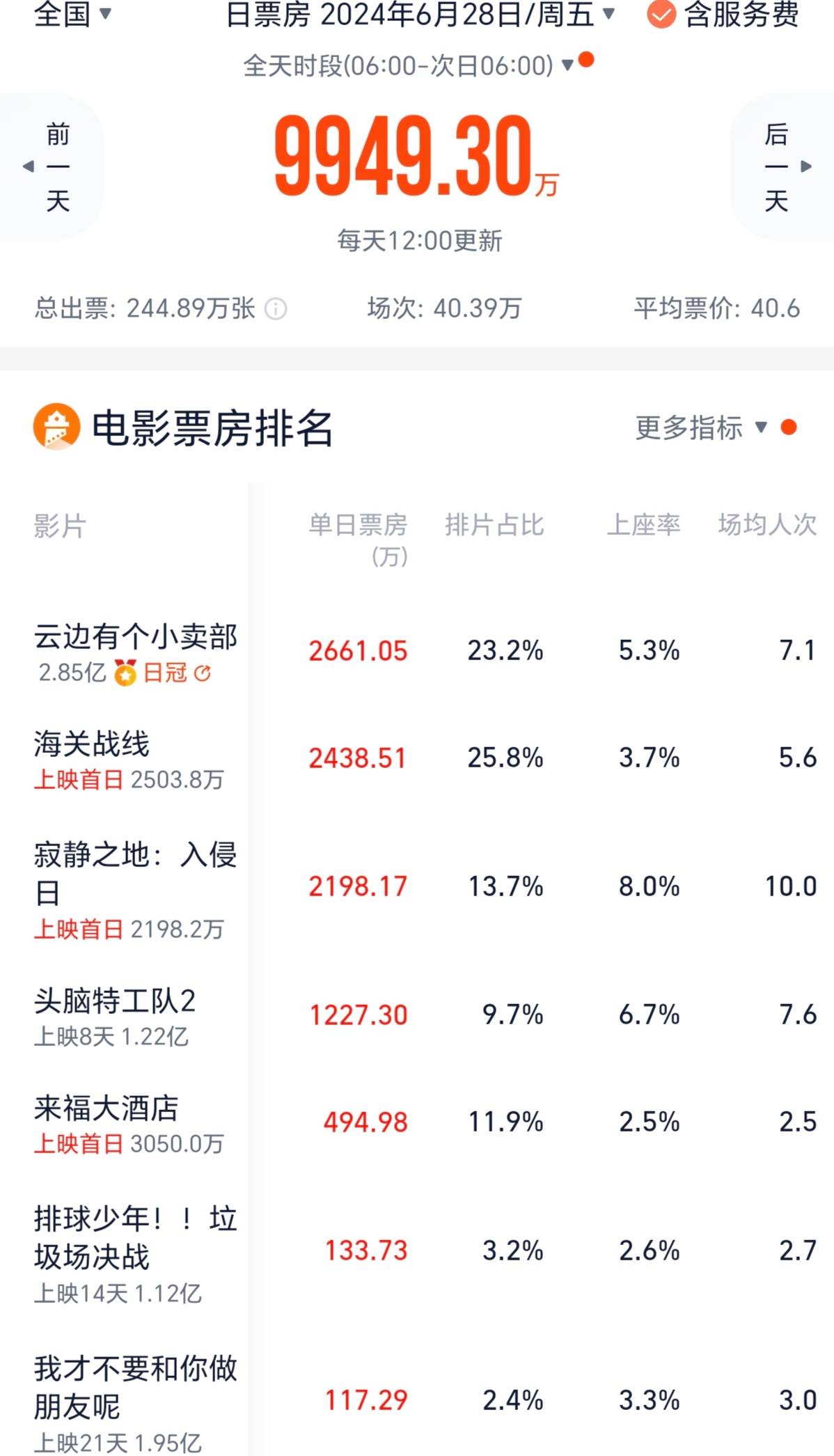Screen dimensions: 834x1456
Task: Open the movie 寂静之地：入侵日
Action: tap(136, 872)
